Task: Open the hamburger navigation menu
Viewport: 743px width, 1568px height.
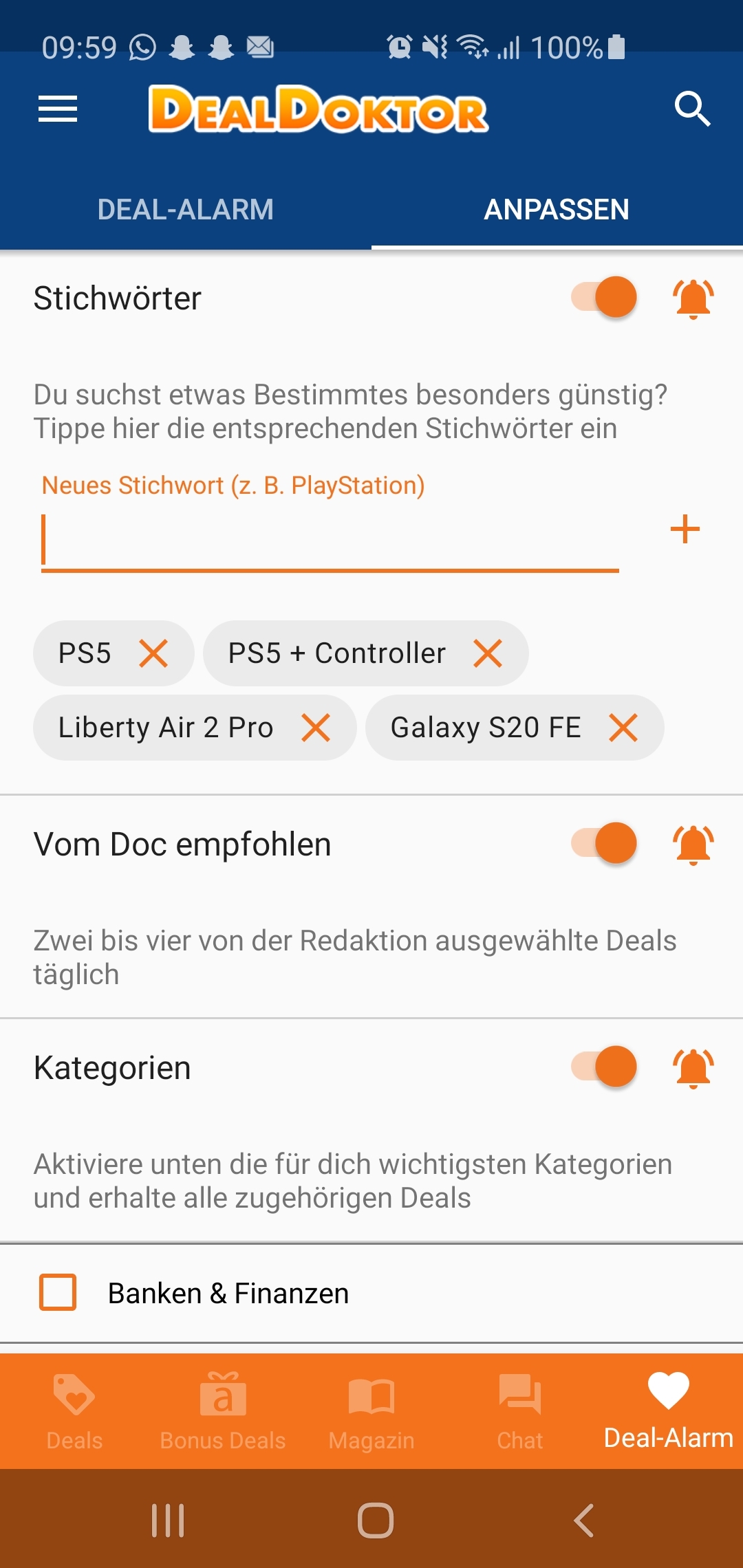Action: 58,109
